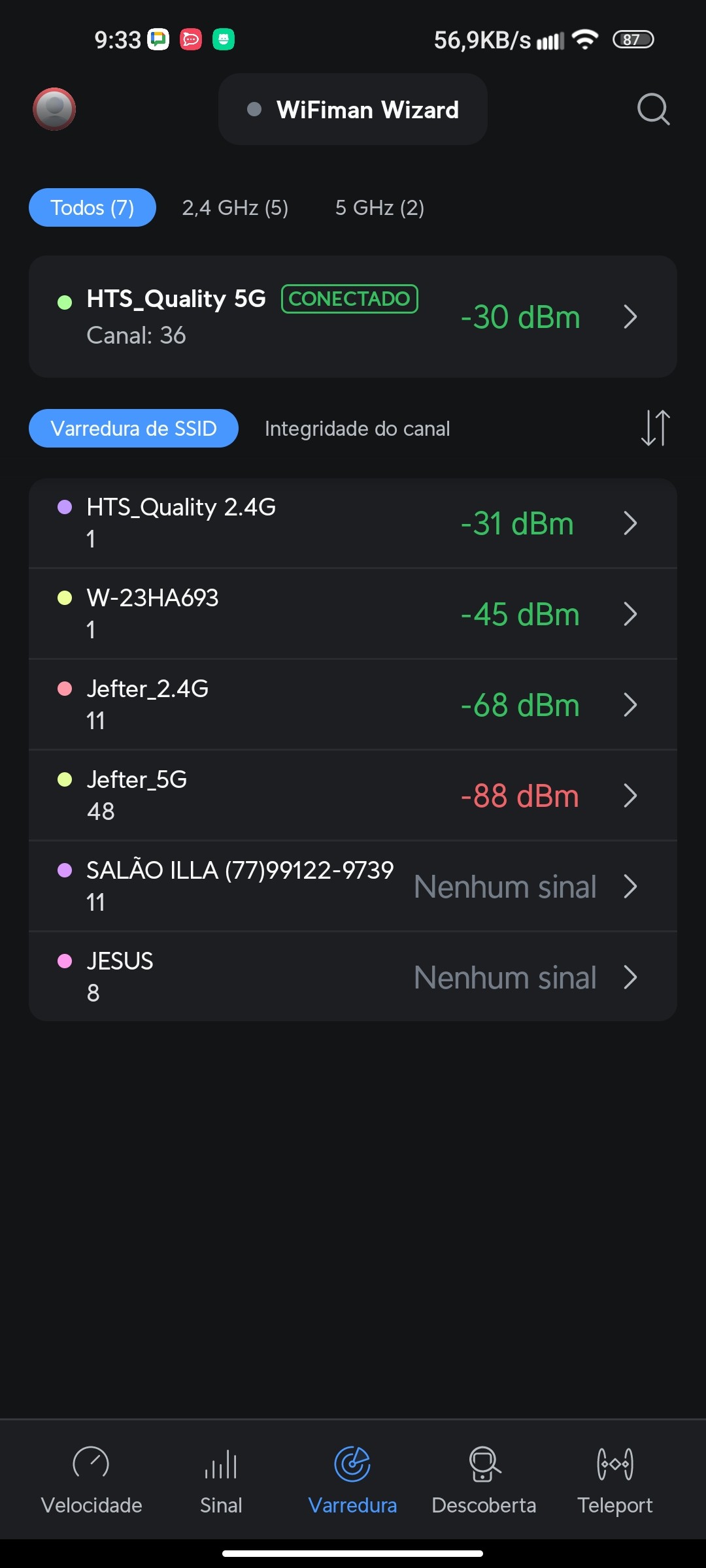This screenshot has height=1568, width=706.
Task: View details of W-23HA693 network
Action: coord(353,614)
